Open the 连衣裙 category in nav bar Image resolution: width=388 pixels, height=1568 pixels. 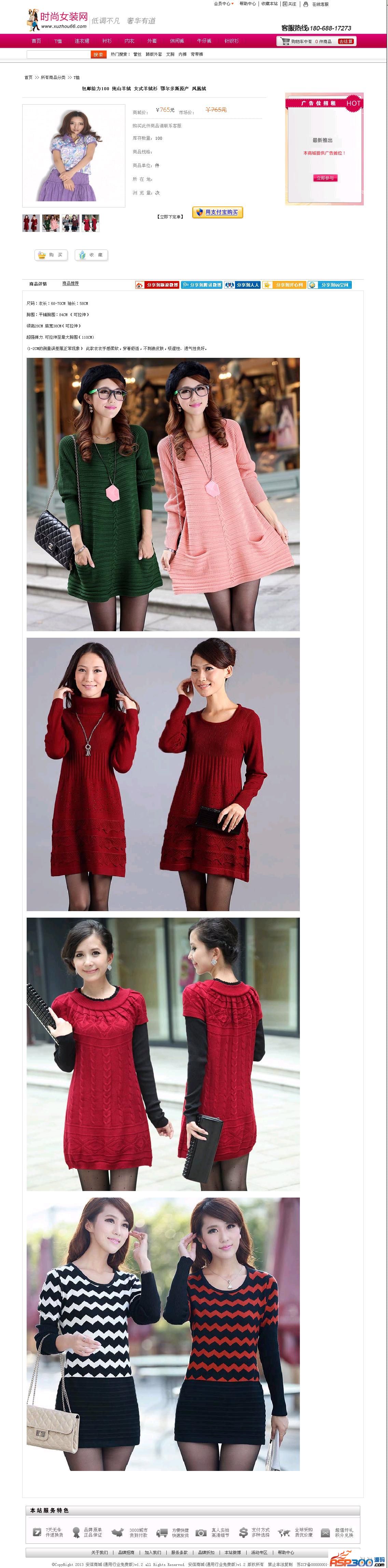click(82, 41)
